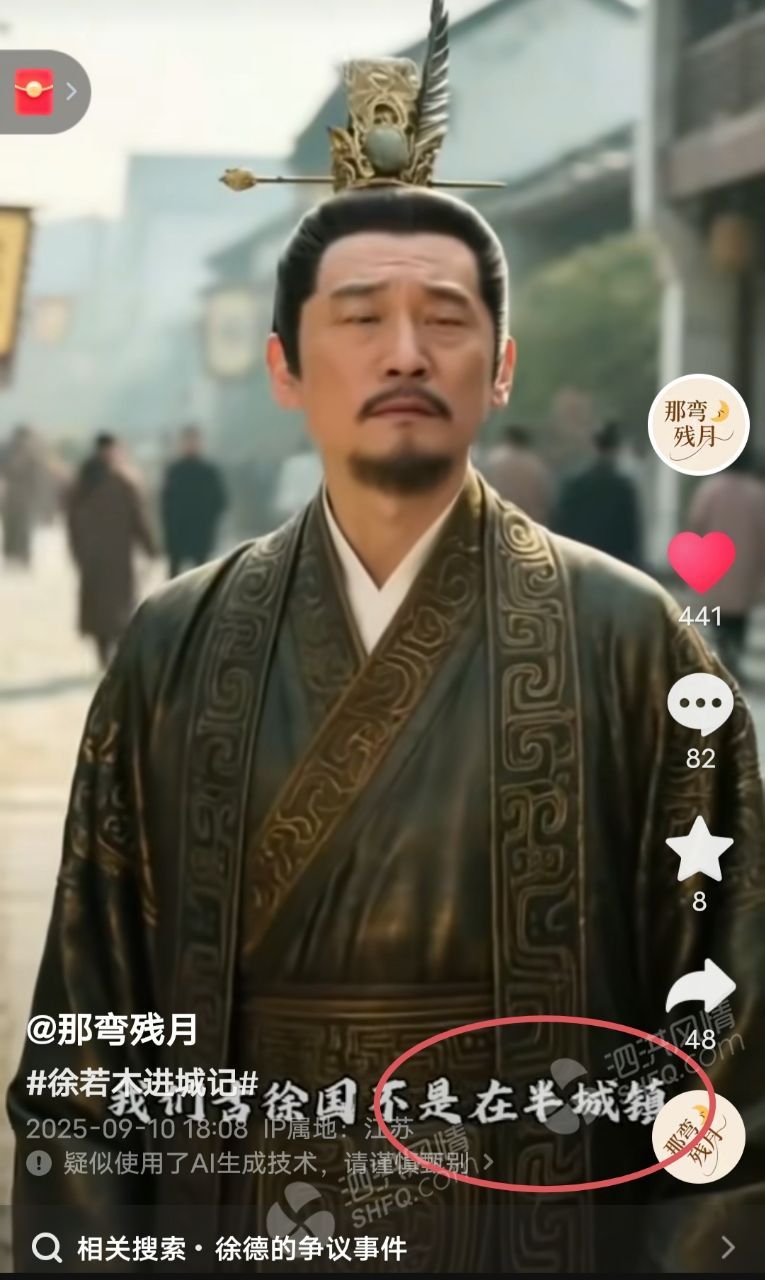Image resolution: width=765 pixels, height=1280 pixels.
Task: Open the comments bubble
Action: tap(700, 705)
